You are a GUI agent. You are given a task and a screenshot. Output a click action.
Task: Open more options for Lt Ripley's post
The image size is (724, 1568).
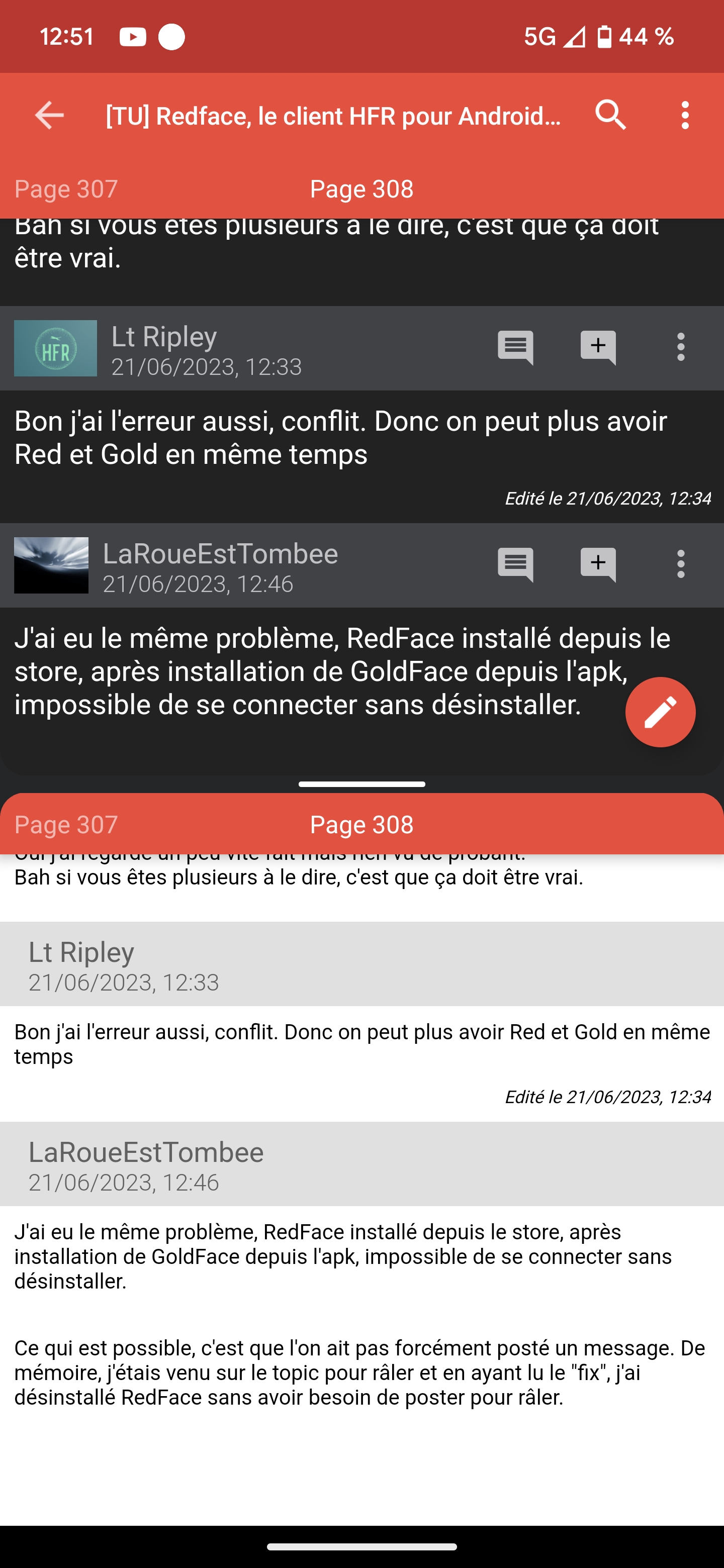[681, 348]
